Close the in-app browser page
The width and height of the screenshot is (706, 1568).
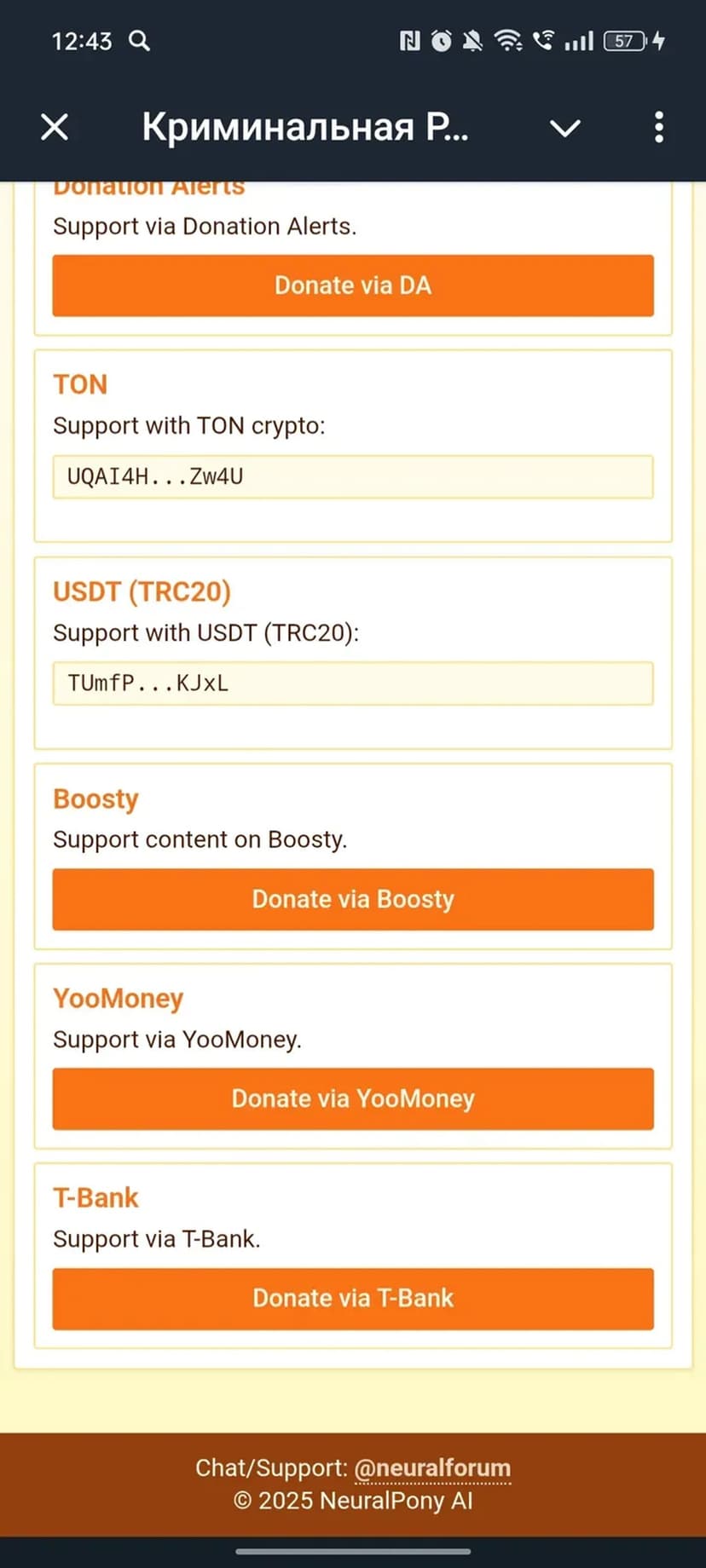(55, 128)
